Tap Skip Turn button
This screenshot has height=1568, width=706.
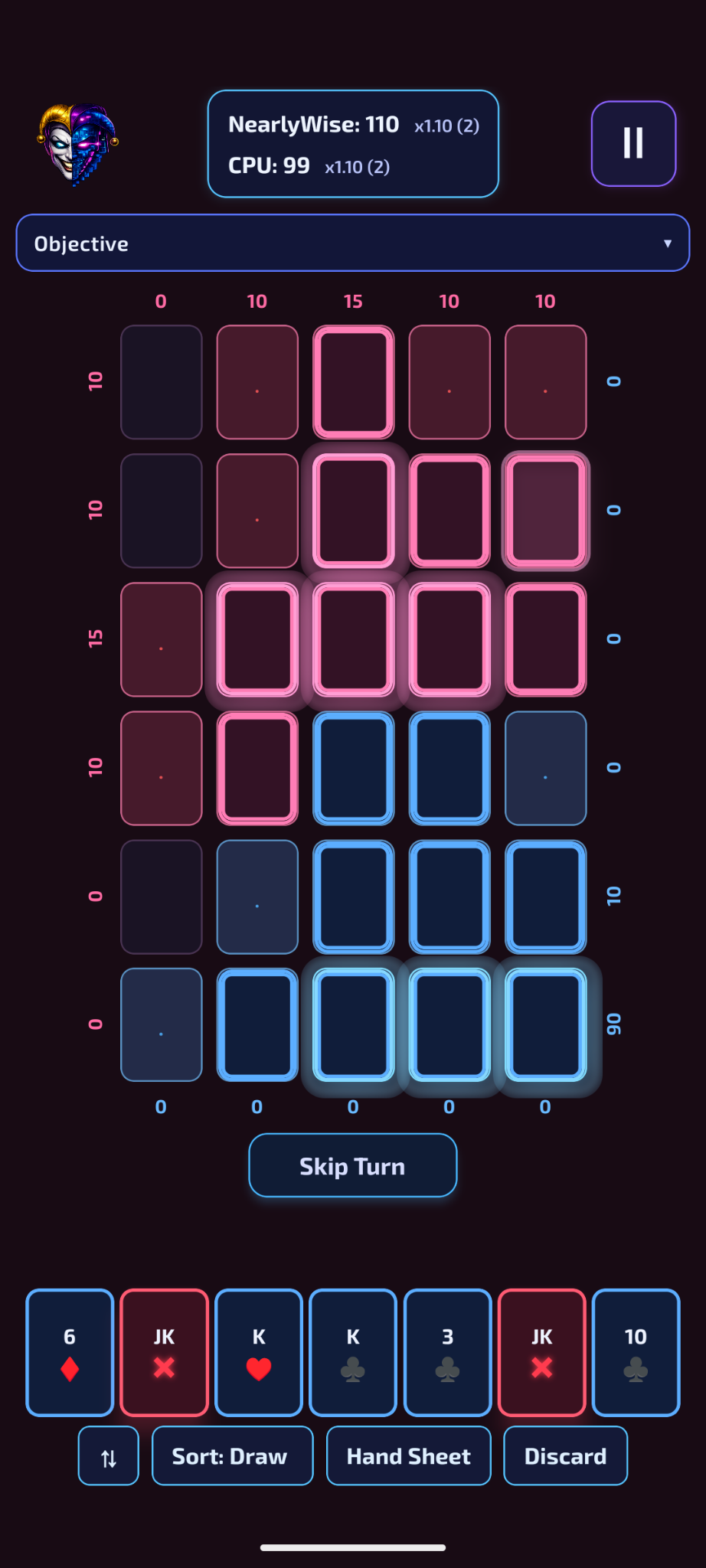pyautogui.click(x=352, y=1165)
